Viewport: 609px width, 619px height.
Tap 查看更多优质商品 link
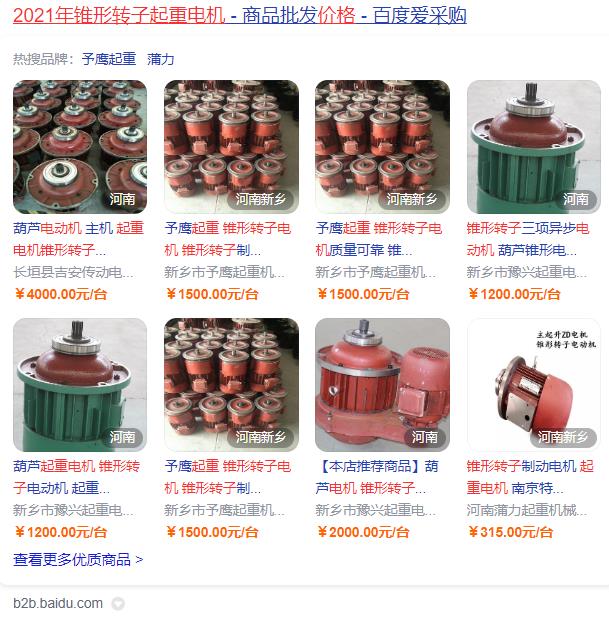coord(78,560)
